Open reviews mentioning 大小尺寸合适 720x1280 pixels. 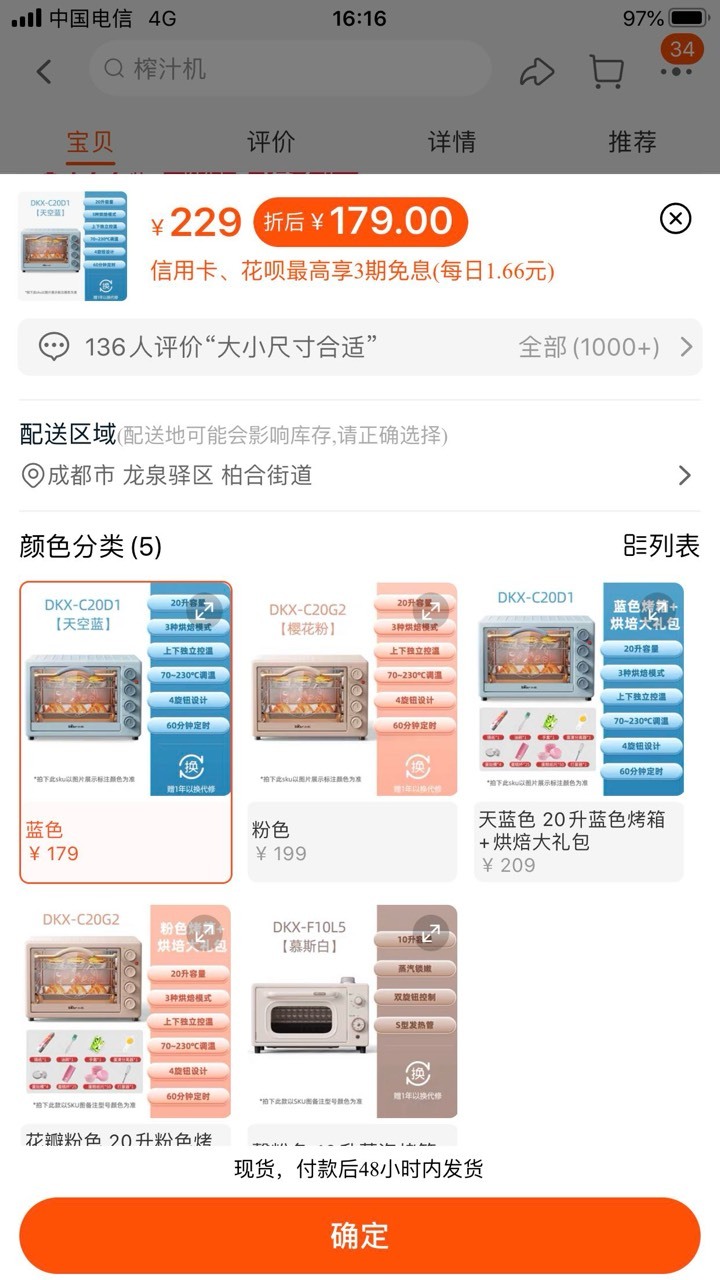point(360,347)
